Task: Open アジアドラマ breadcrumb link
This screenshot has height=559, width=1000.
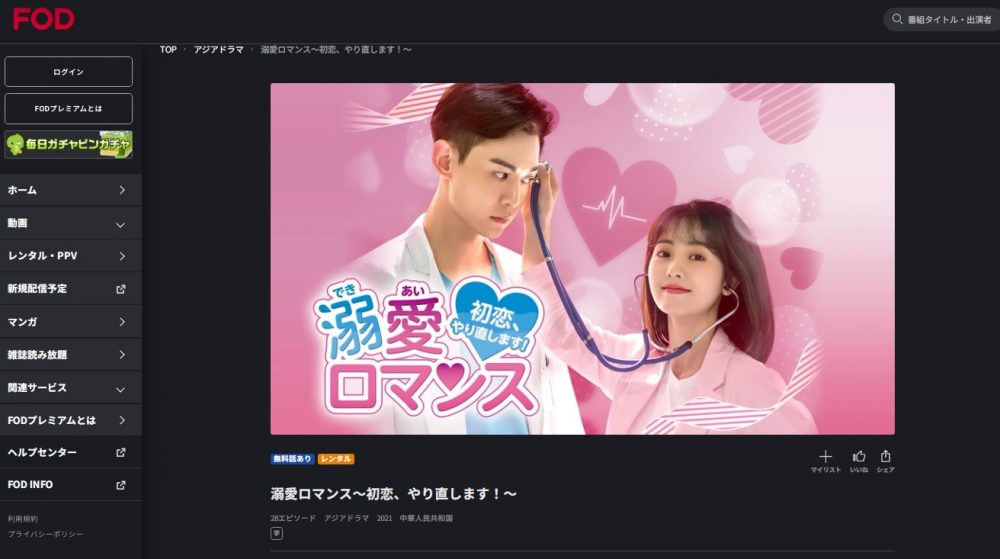Action: click(218, 49)
